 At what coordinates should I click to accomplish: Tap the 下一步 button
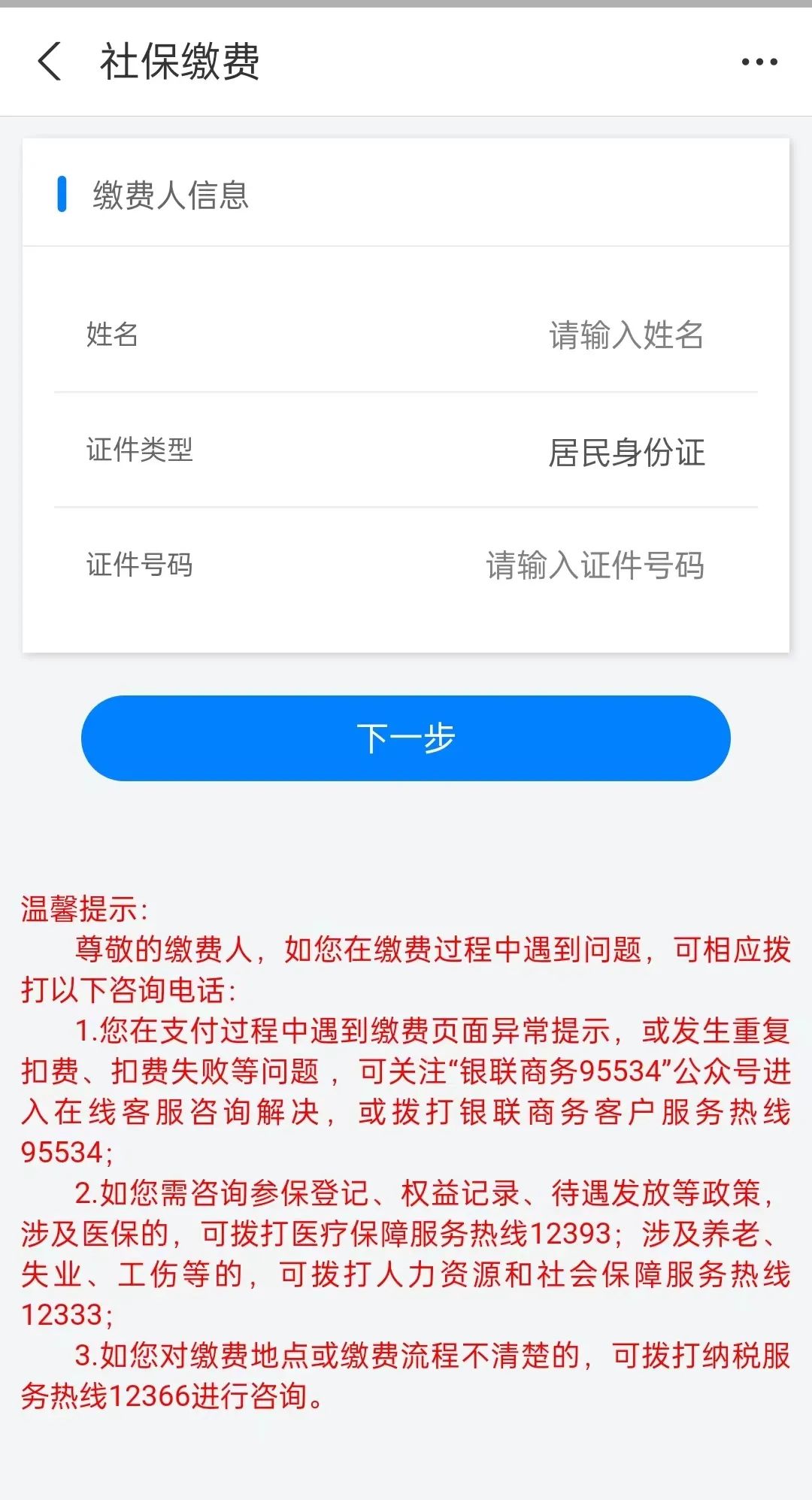[406, 738]
